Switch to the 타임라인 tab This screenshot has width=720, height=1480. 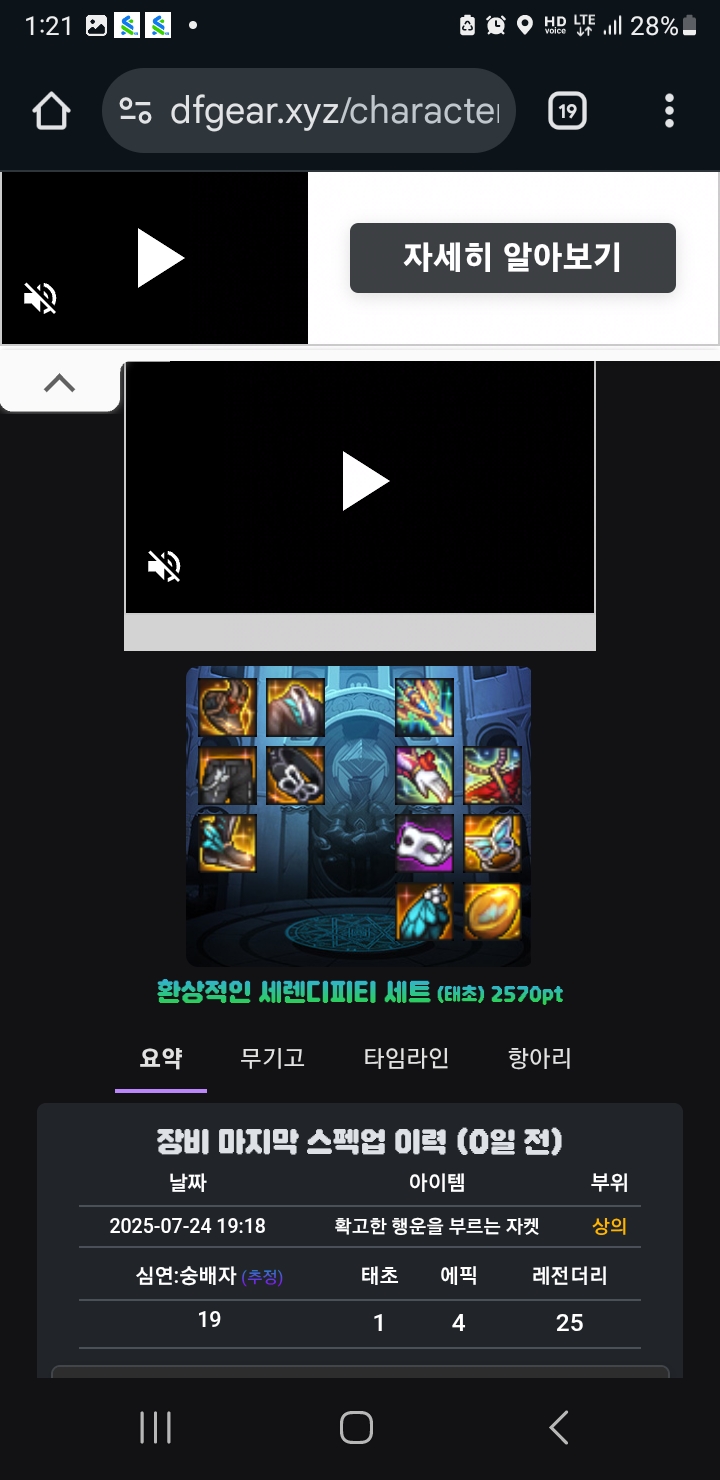pos(406,1058)
